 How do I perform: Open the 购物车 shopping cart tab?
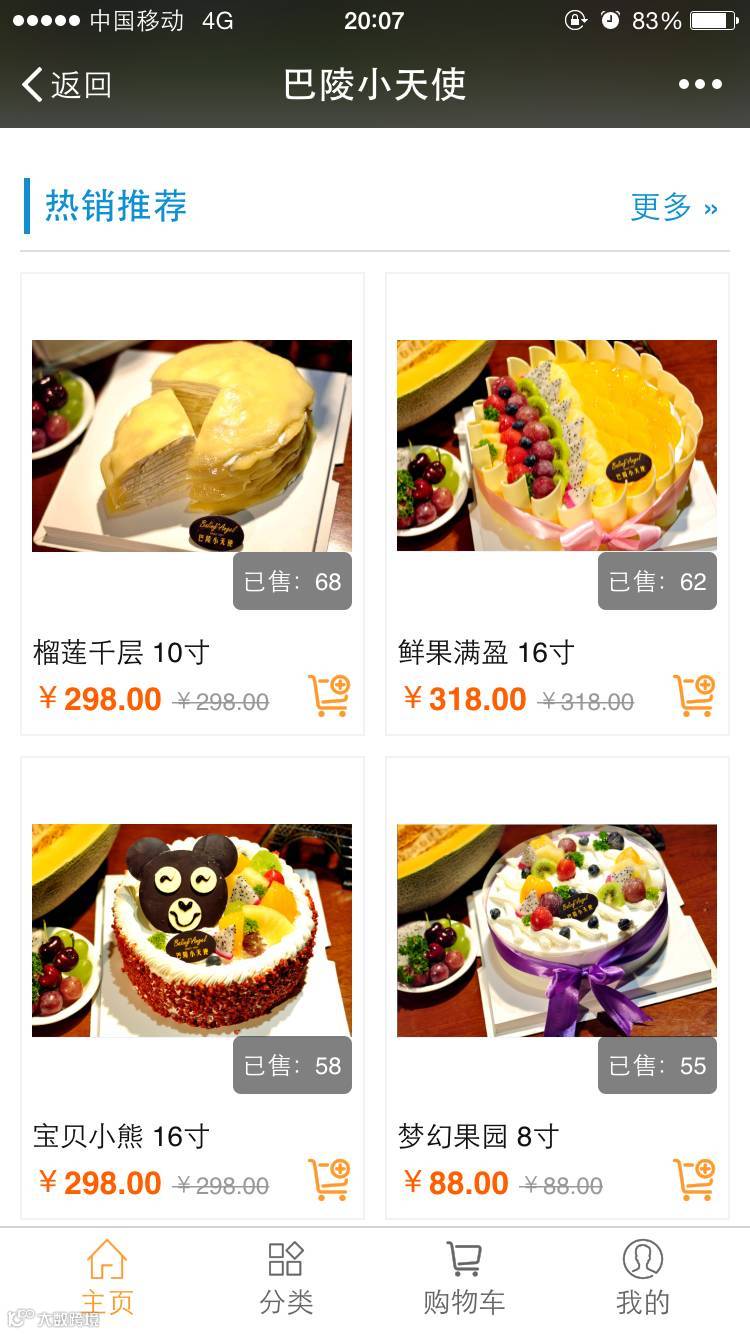[x=464, y=1278]
